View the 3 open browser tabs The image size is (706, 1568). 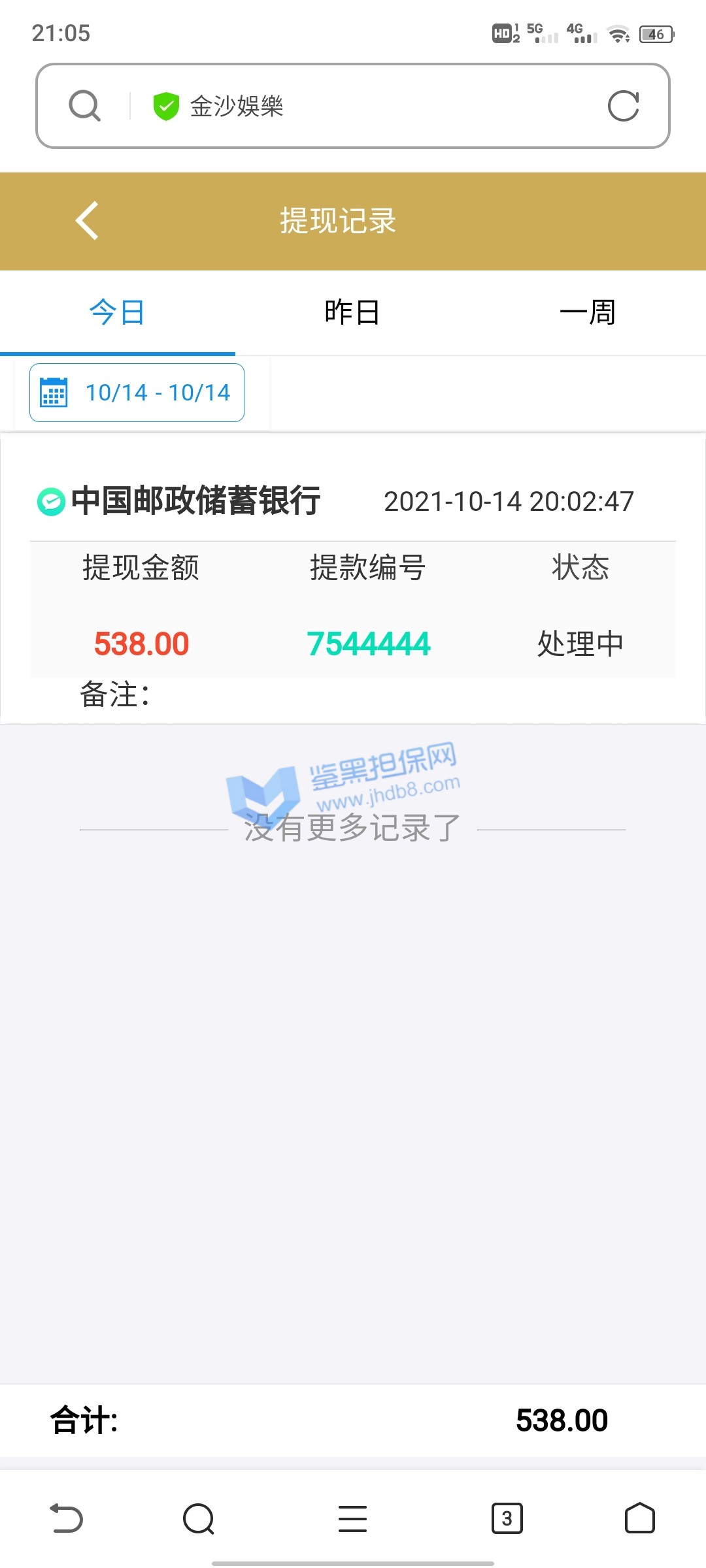tap(507, 1518)
